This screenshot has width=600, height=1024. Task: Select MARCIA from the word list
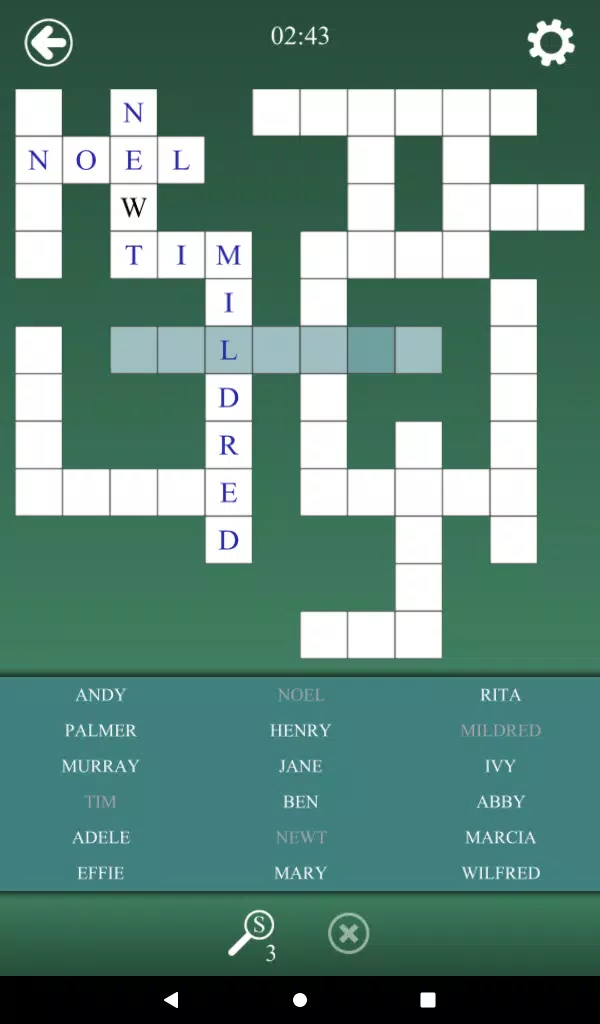(x=500, y=837)
